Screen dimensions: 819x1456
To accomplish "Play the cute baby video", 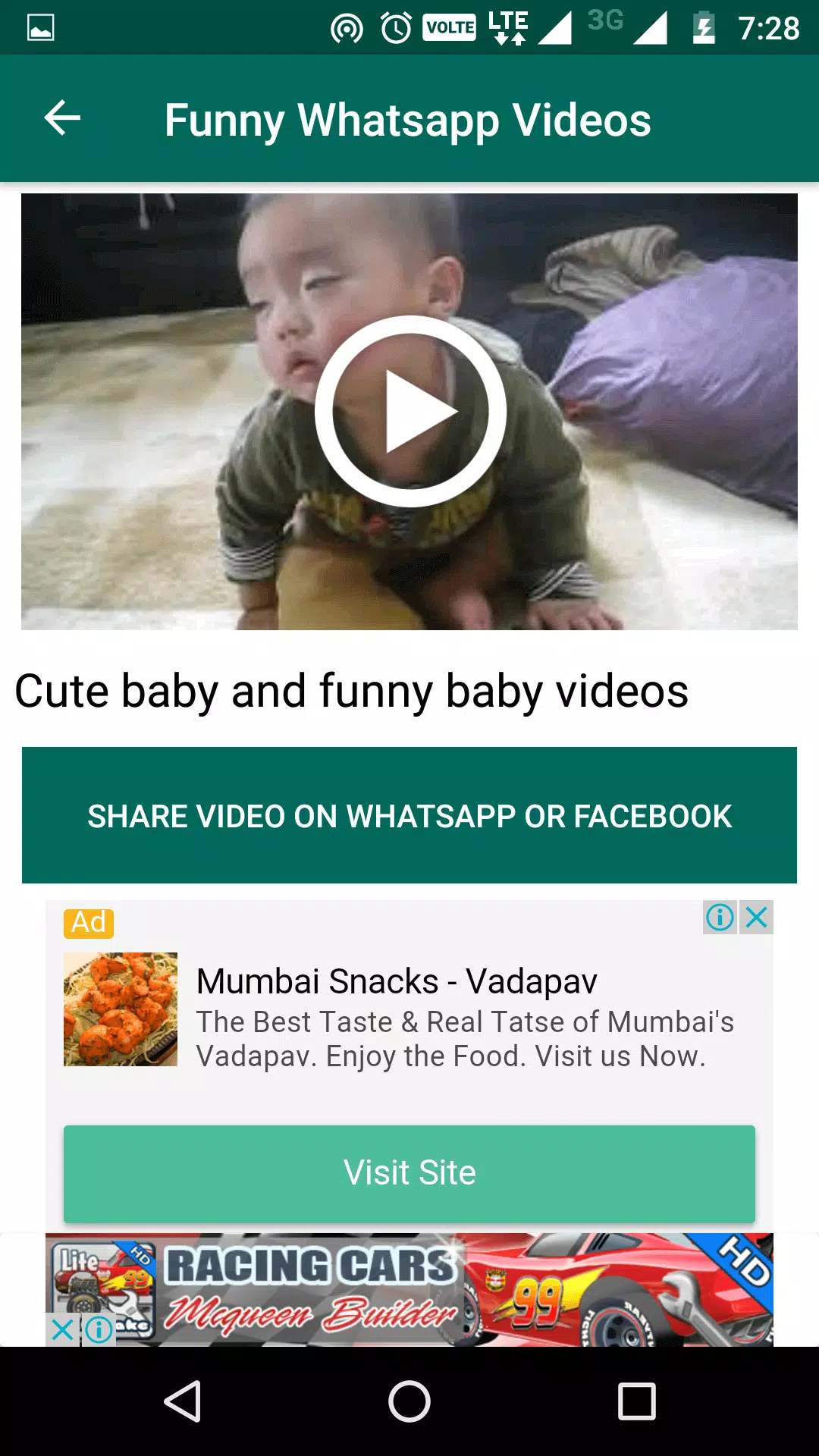I will [x=410, y=412].
